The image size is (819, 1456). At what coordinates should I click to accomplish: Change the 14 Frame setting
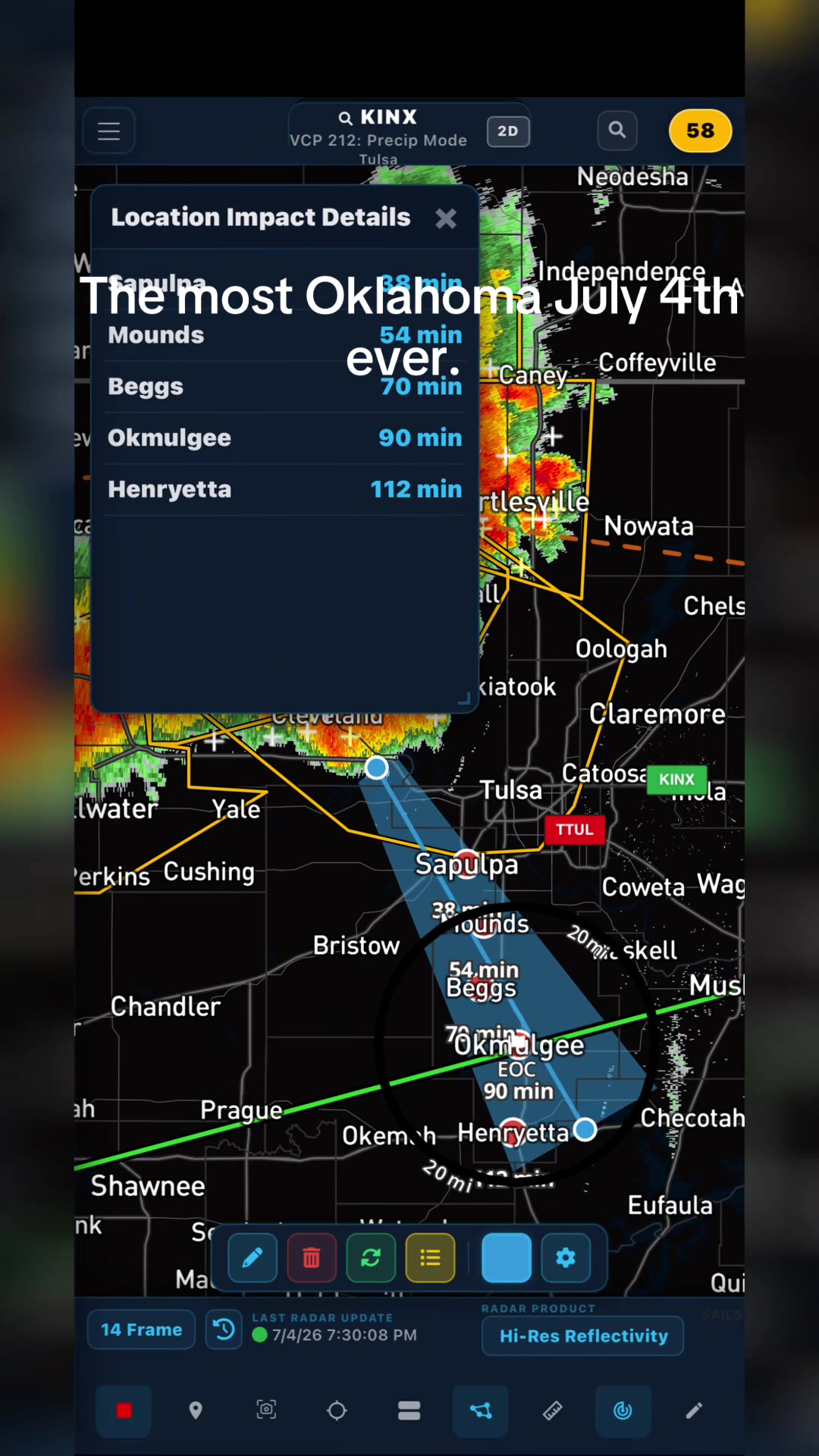tap(141, 1329)
